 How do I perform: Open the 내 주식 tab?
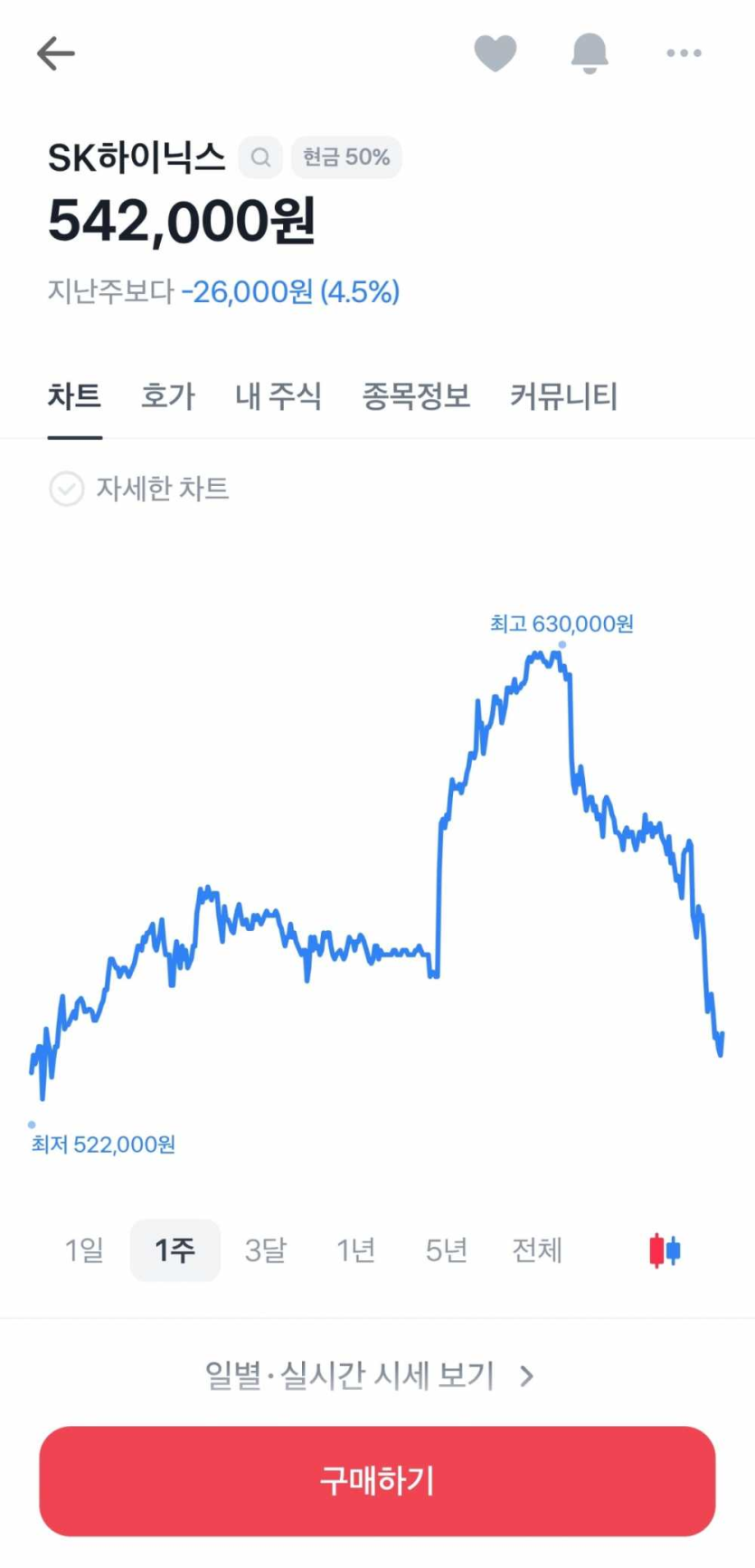coord(278,396)
